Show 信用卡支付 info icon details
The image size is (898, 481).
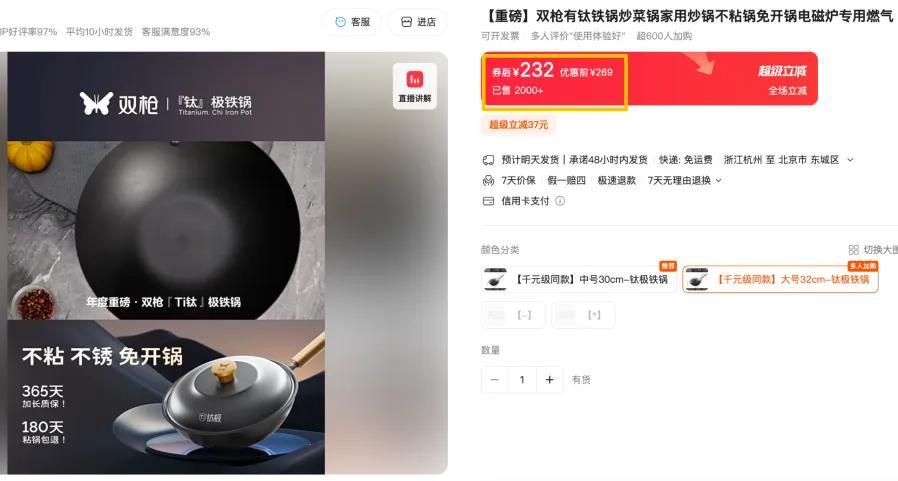560,201
